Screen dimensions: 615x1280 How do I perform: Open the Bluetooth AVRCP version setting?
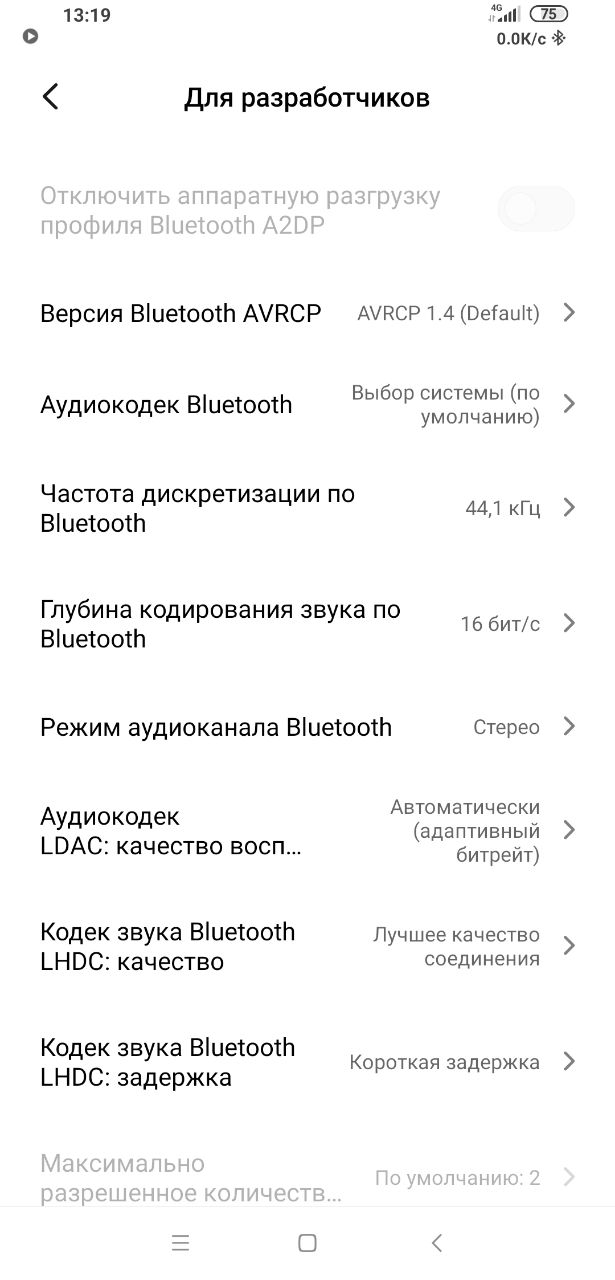(307, 313)
